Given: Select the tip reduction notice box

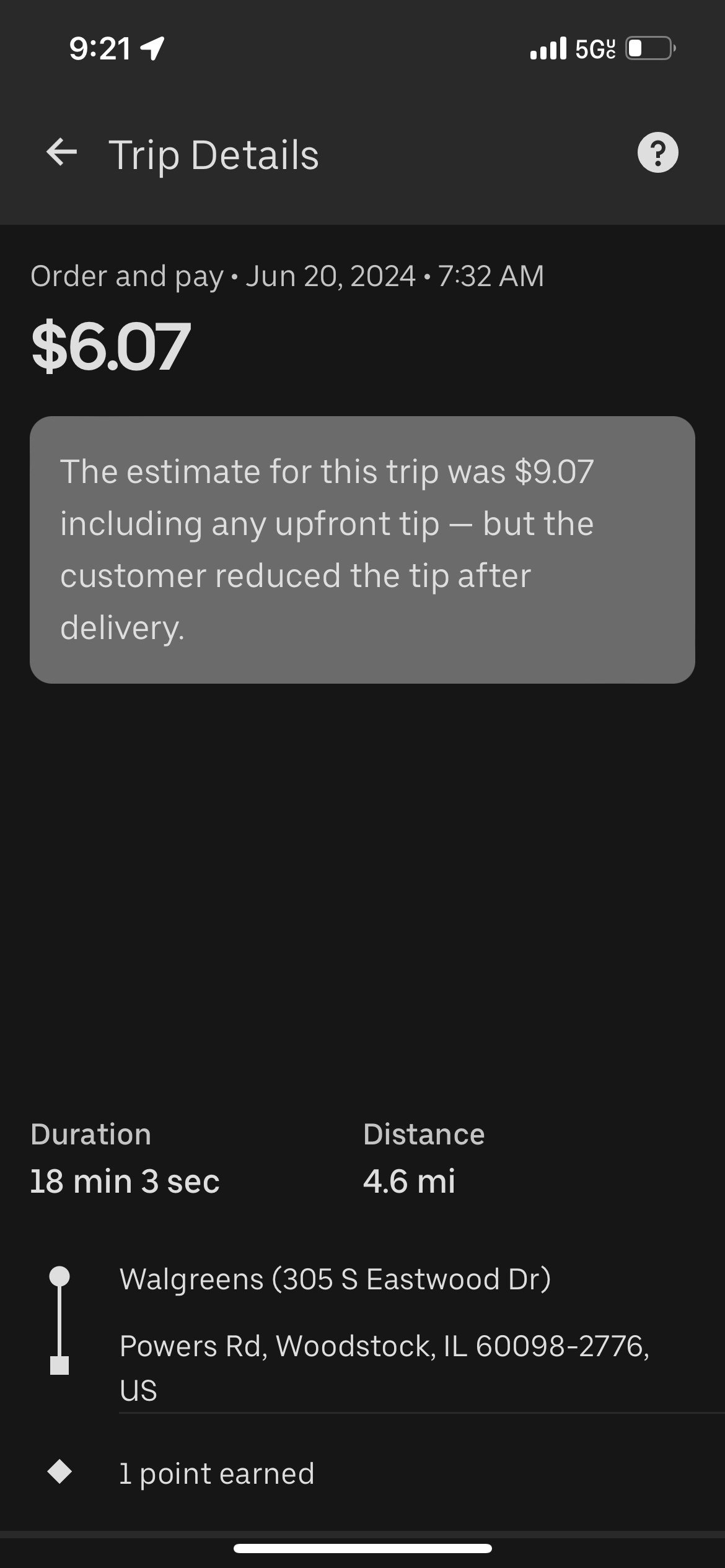Looking at the screenshot, I should tap(362, 550).
